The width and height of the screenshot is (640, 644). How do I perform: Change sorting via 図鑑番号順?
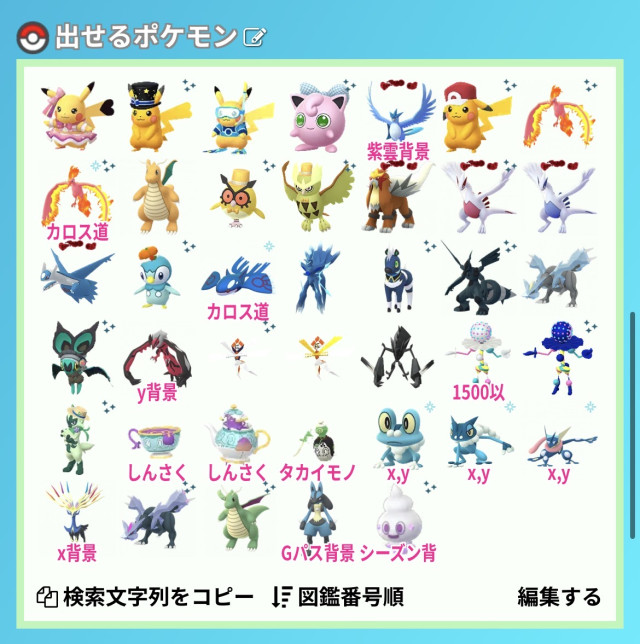click(337, 598)
